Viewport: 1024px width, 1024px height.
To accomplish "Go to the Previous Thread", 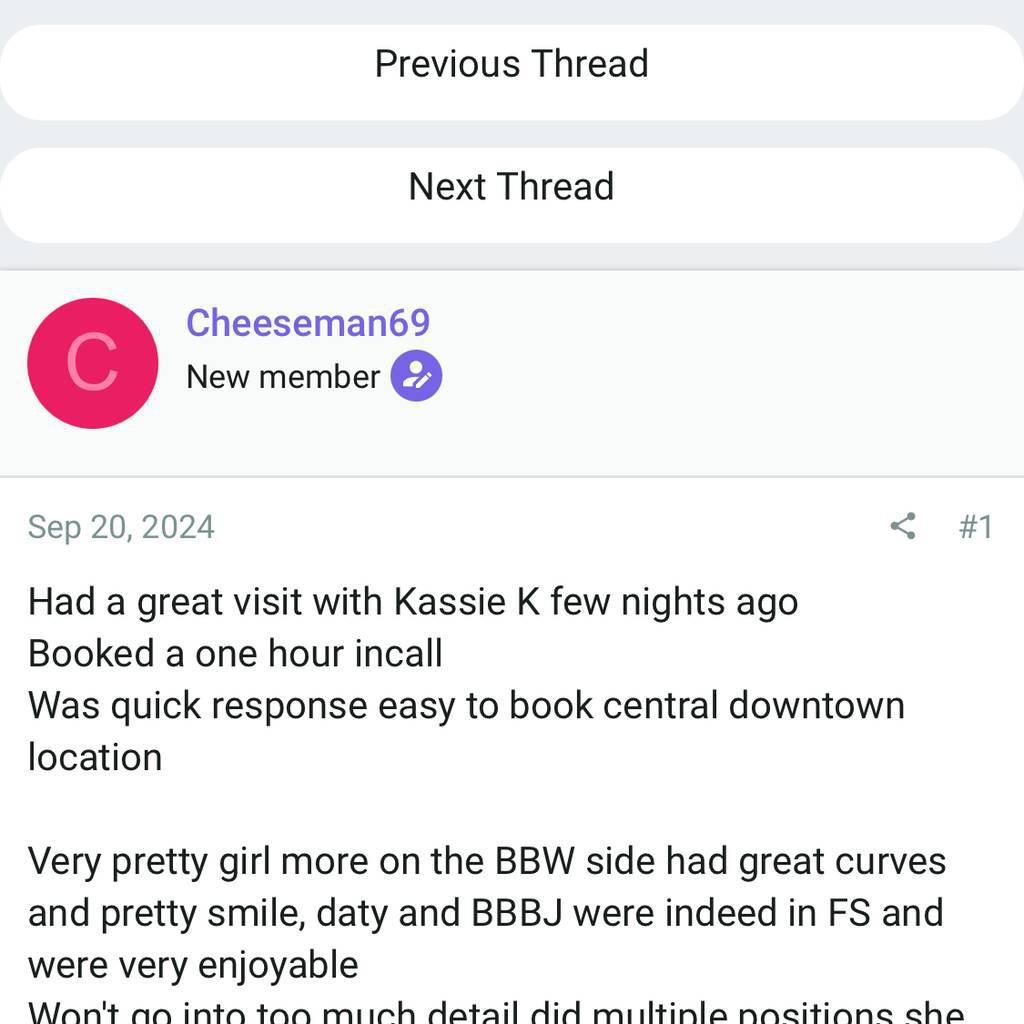I will tap(511, 65).
